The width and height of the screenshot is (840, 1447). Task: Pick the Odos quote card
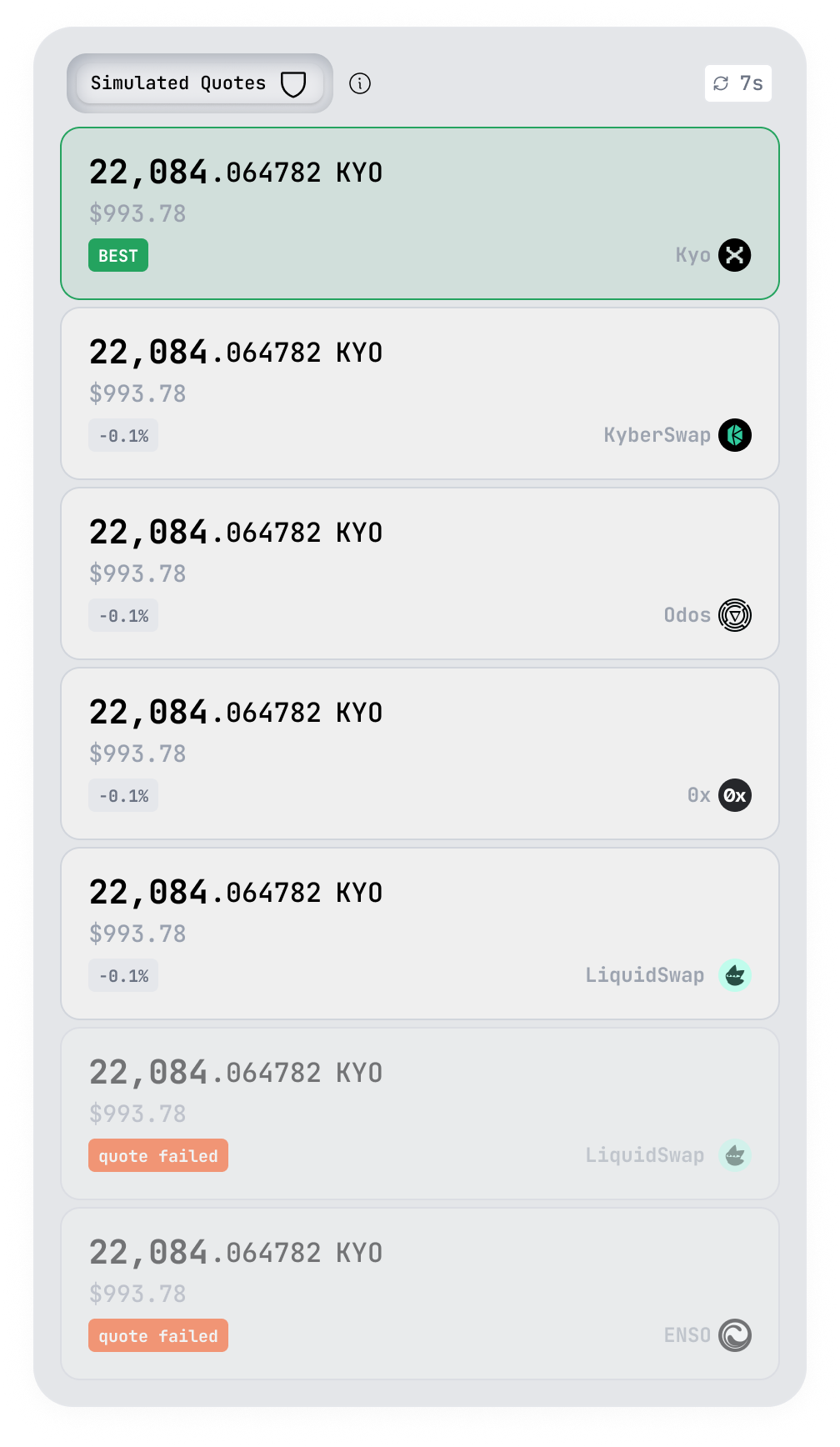point(420,573)
